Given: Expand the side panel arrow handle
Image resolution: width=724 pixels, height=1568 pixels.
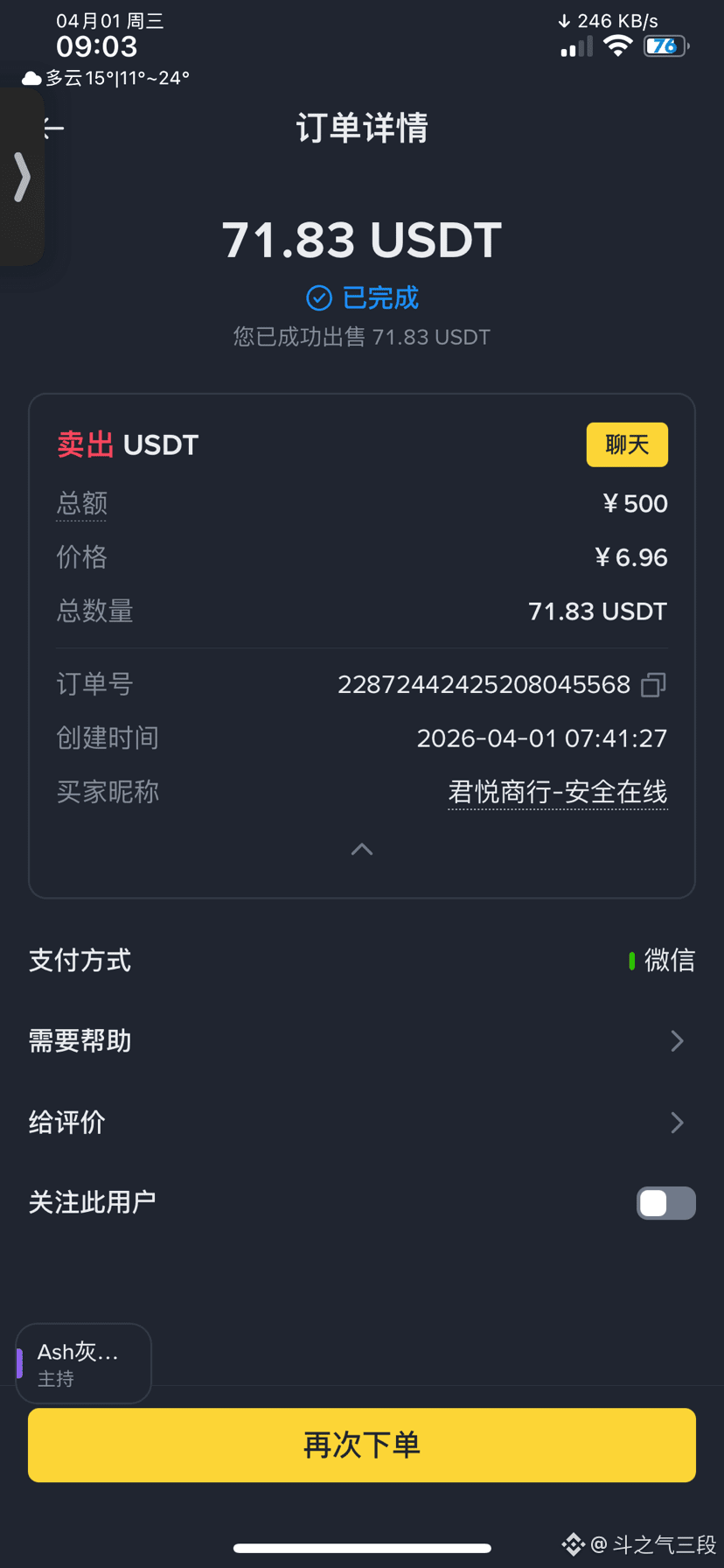Looking at the screenshot, I should click(22, 177).
